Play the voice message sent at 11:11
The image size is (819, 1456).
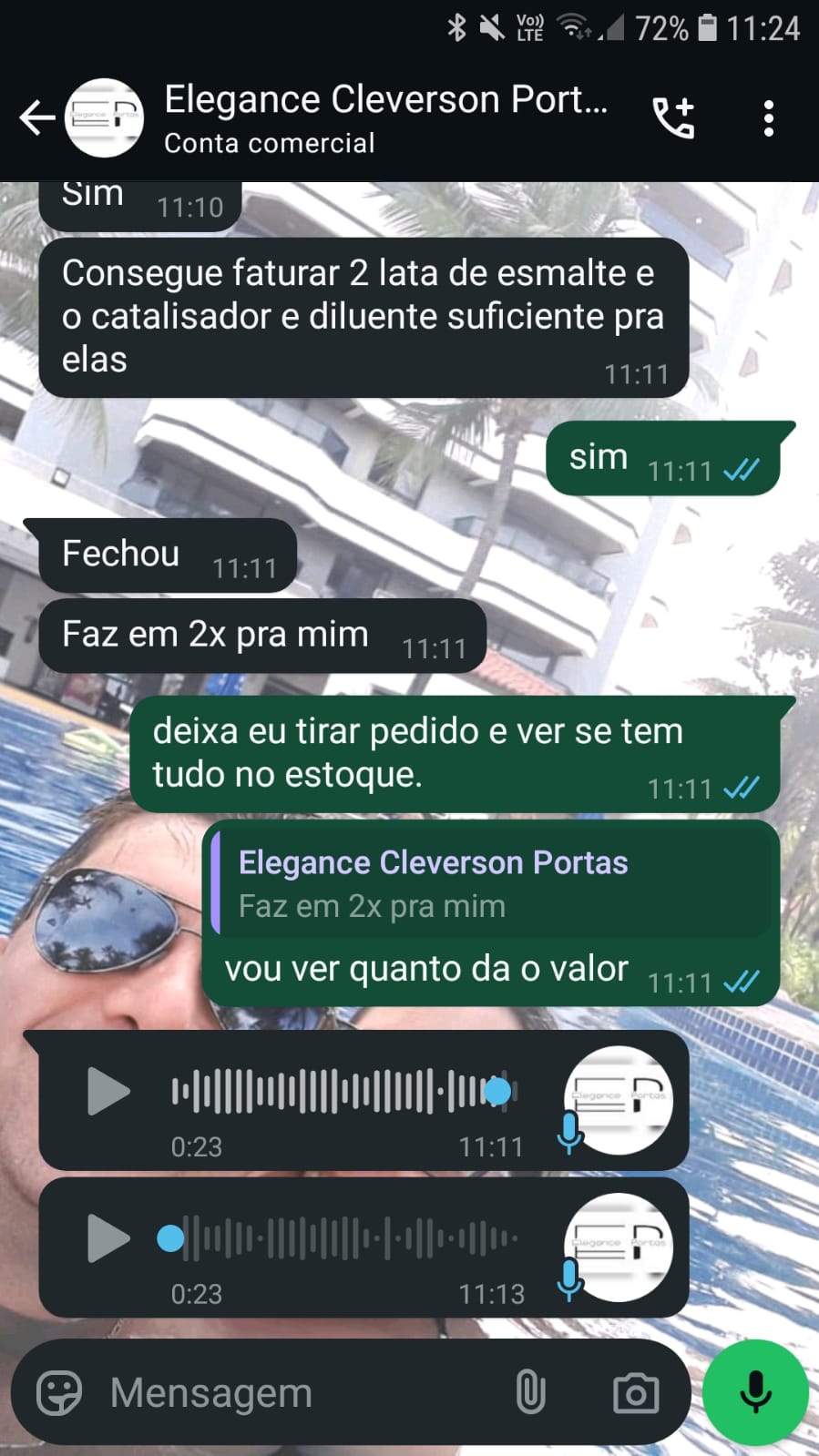(108, 1091)
